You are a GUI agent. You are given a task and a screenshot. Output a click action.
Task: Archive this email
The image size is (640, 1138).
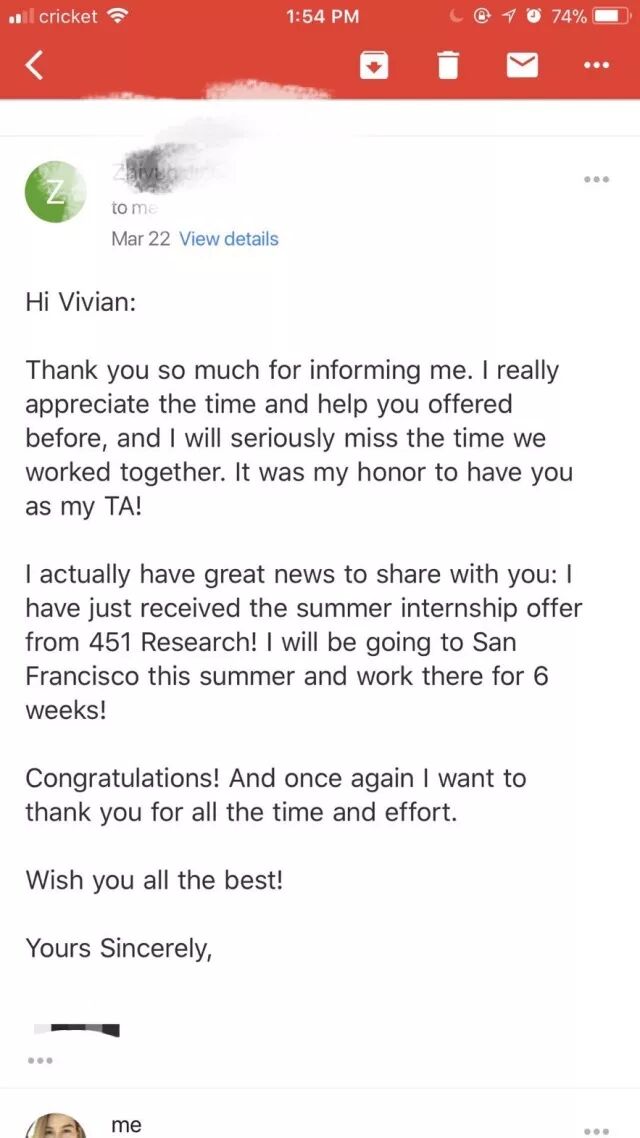[x=373, y=66]
